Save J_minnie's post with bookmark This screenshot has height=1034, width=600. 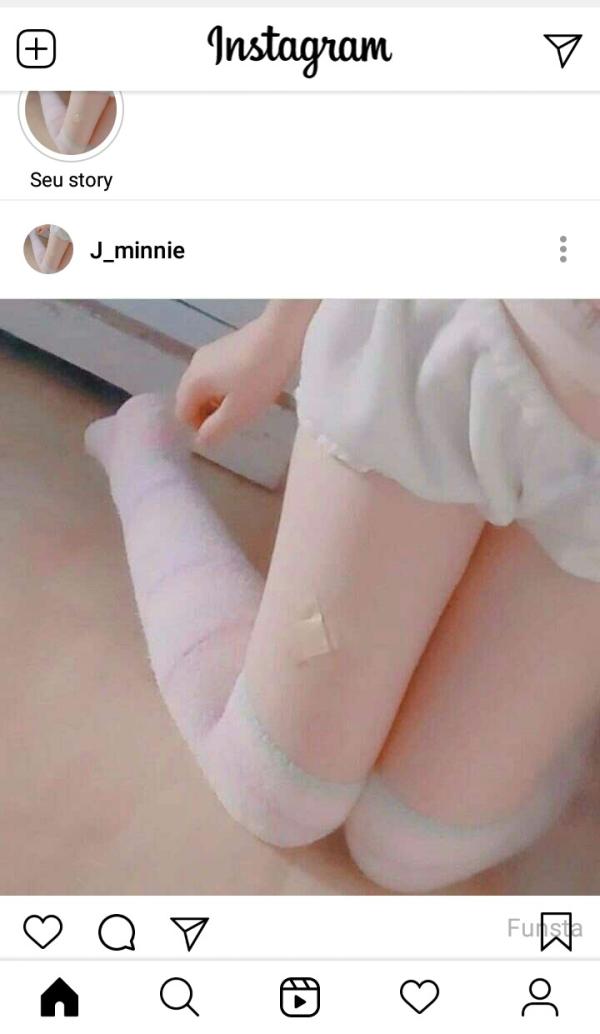coord(556,930)
